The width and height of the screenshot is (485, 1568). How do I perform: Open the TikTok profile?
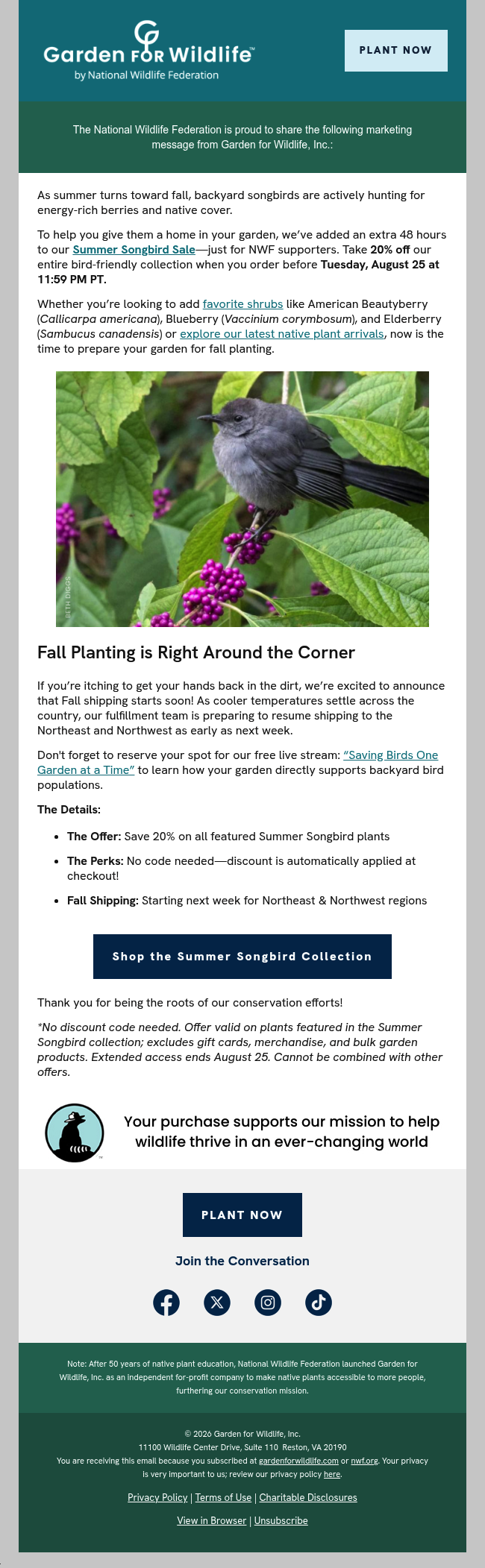(x=319, y=1303)
